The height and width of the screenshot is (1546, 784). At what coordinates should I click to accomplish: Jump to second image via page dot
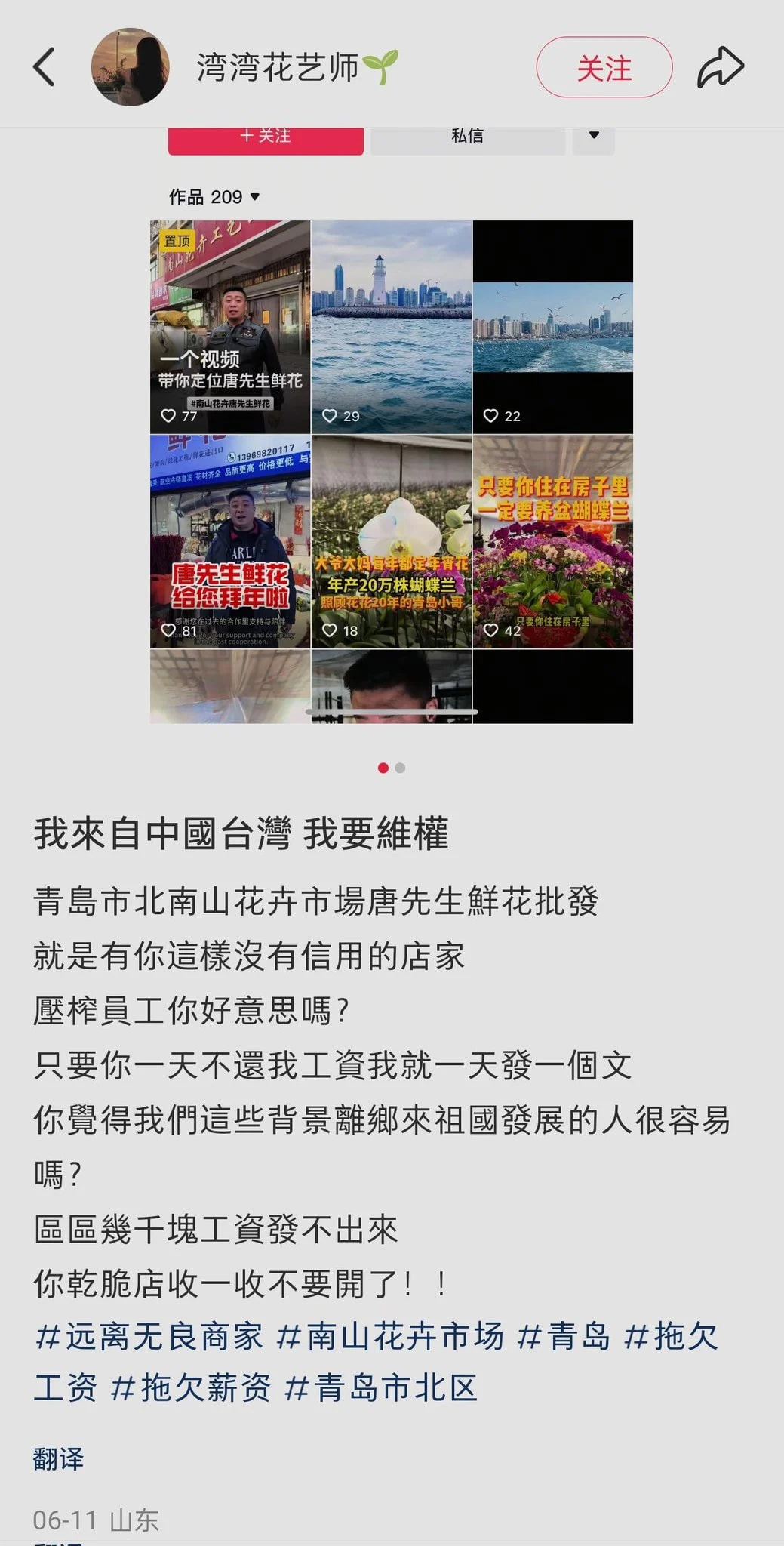click(401, 768)
